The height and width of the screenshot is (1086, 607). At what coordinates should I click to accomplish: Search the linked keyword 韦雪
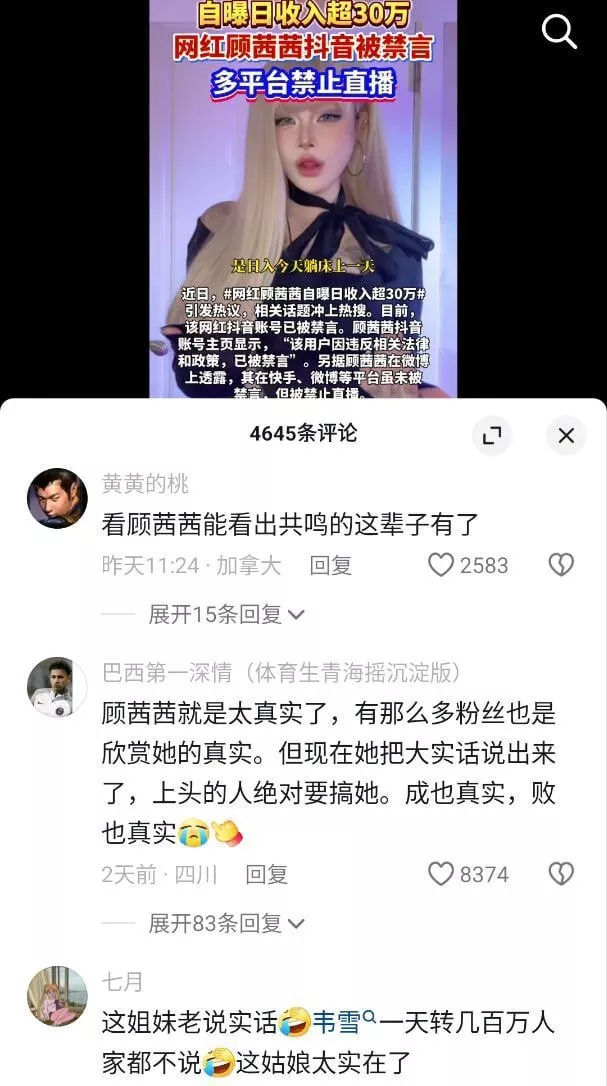click(349, 1022)
